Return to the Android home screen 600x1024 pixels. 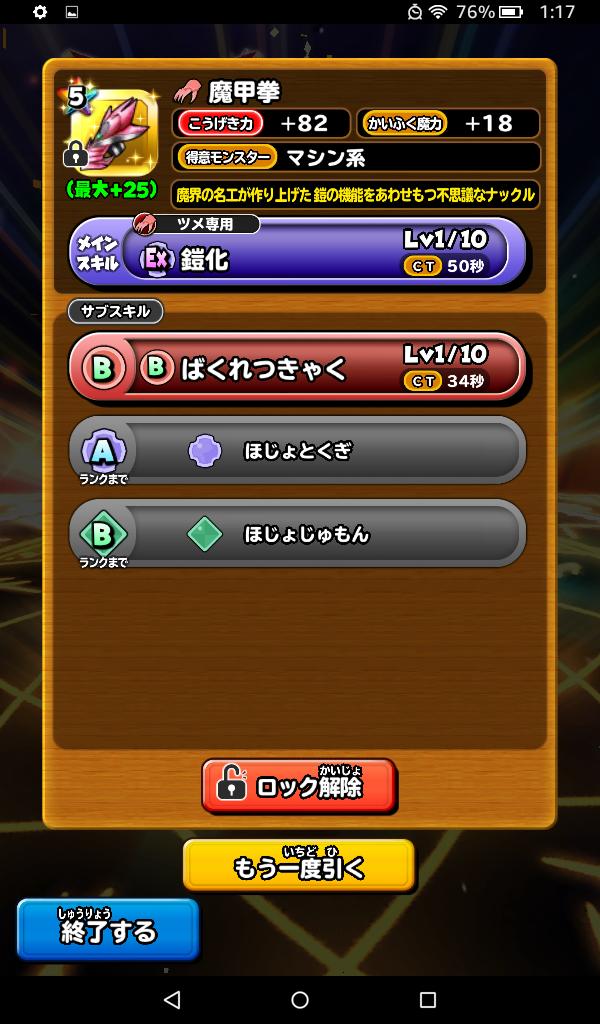click(x=300, y=1000)
